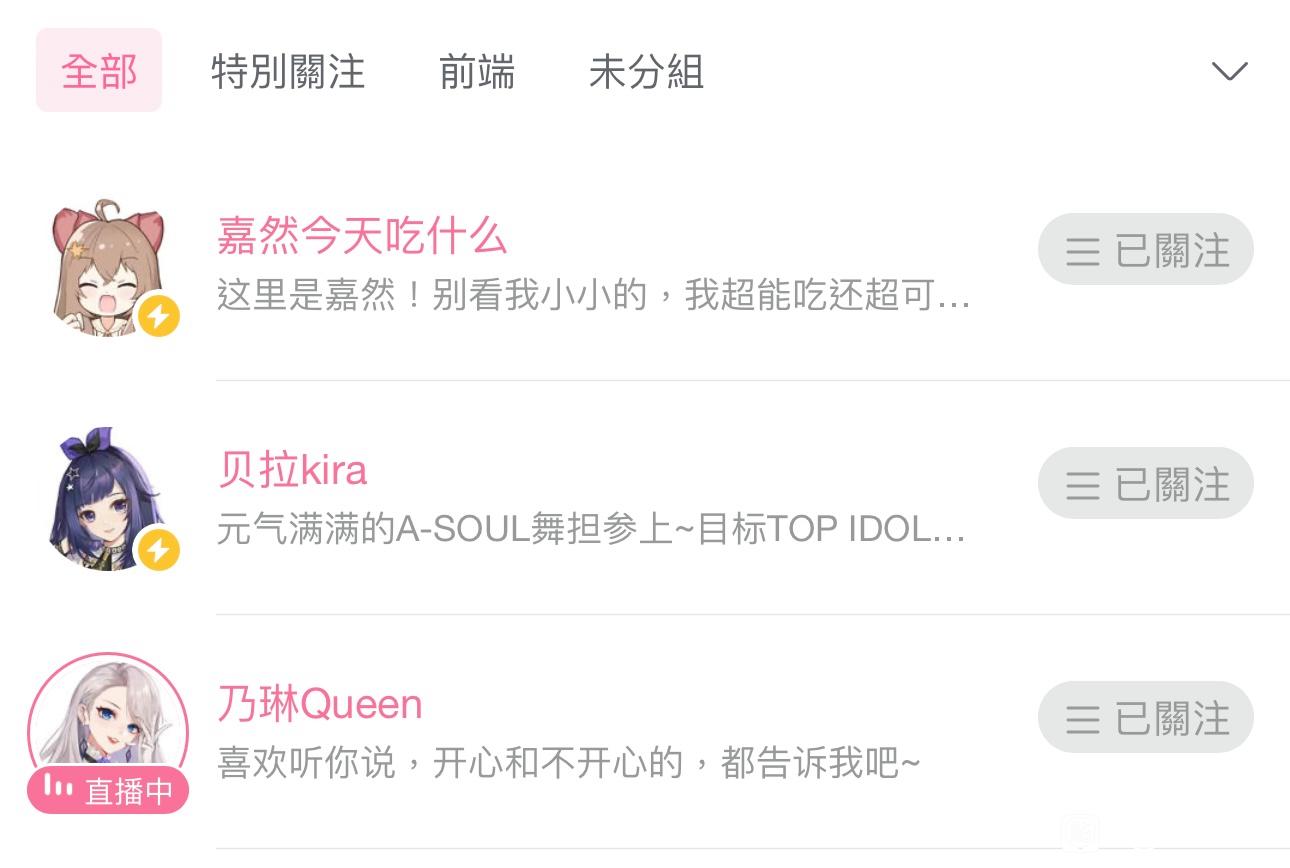Expand the group list chevron

coord(1229,71)
